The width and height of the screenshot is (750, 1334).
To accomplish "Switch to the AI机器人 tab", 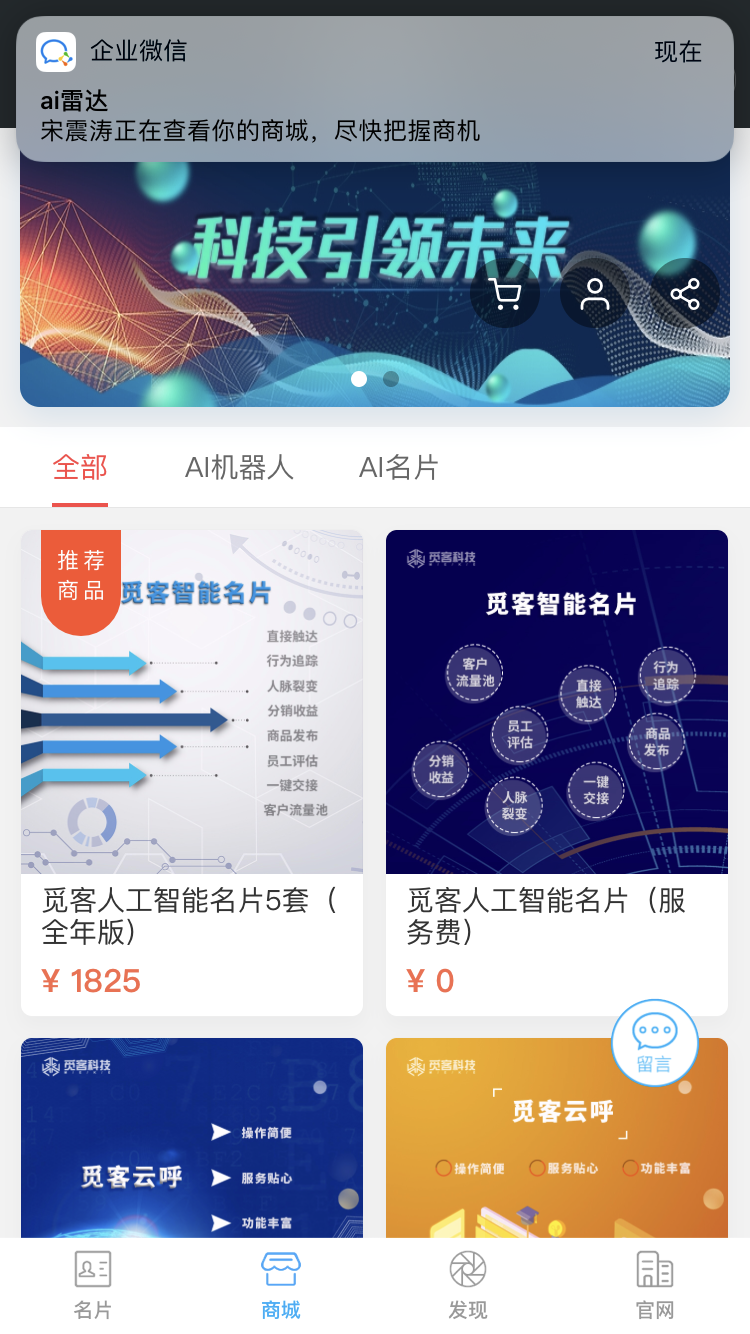I will [x=239, y=467].
